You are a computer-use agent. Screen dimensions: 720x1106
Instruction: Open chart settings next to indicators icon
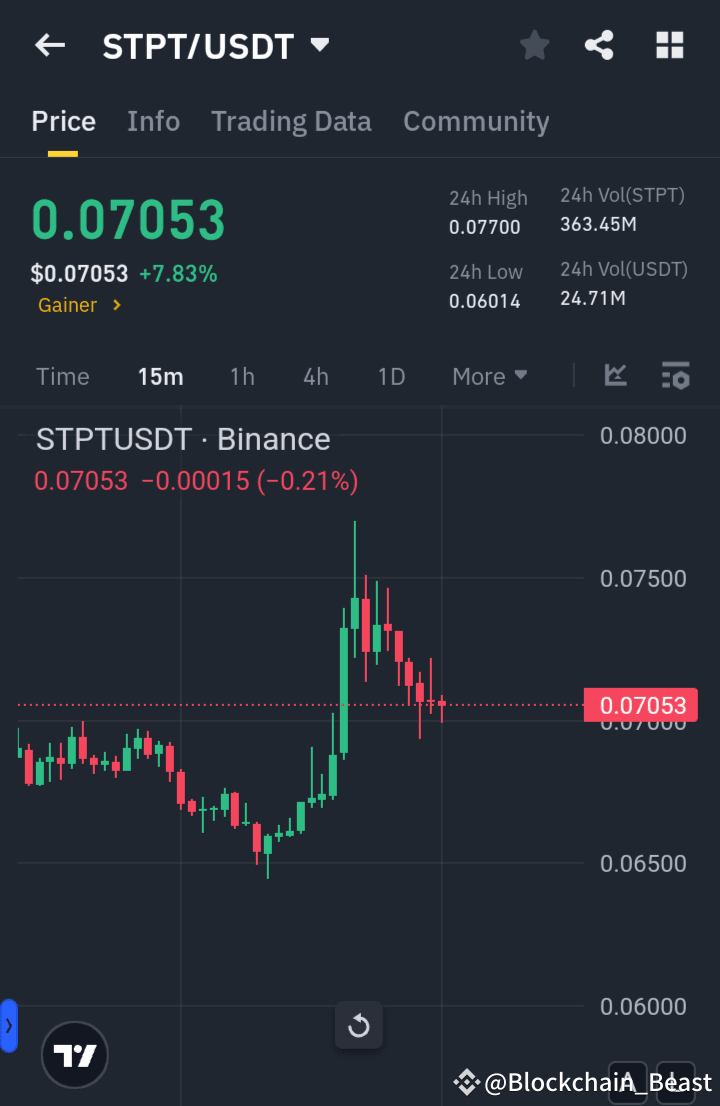(x=676, y=376)
